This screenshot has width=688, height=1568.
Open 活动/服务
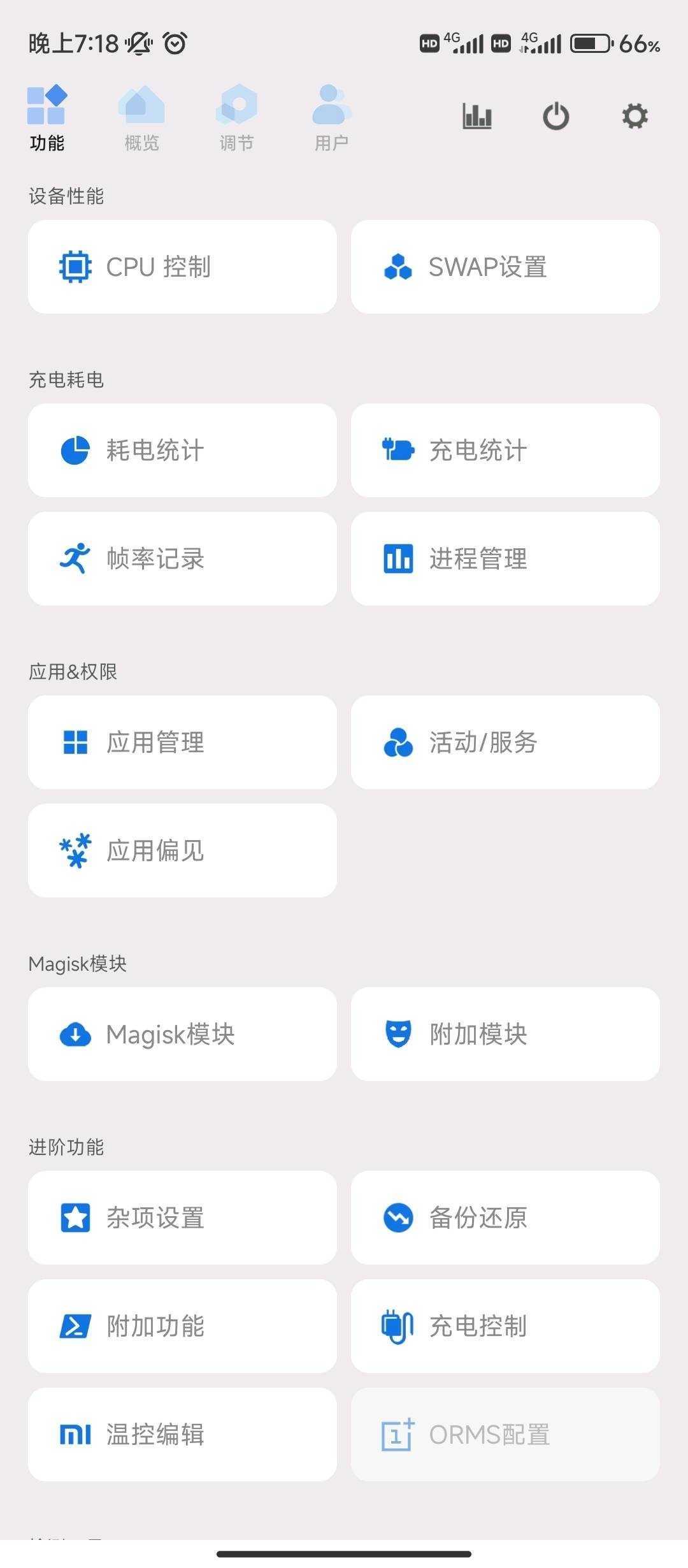[x=505, y=742]
